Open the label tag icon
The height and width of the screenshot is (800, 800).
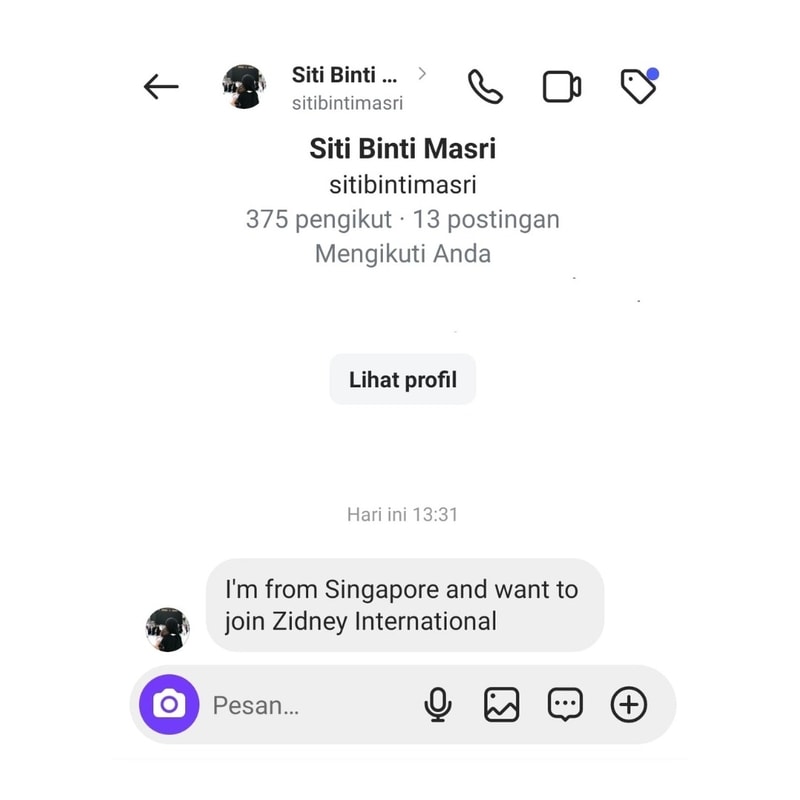coord(638,87)
